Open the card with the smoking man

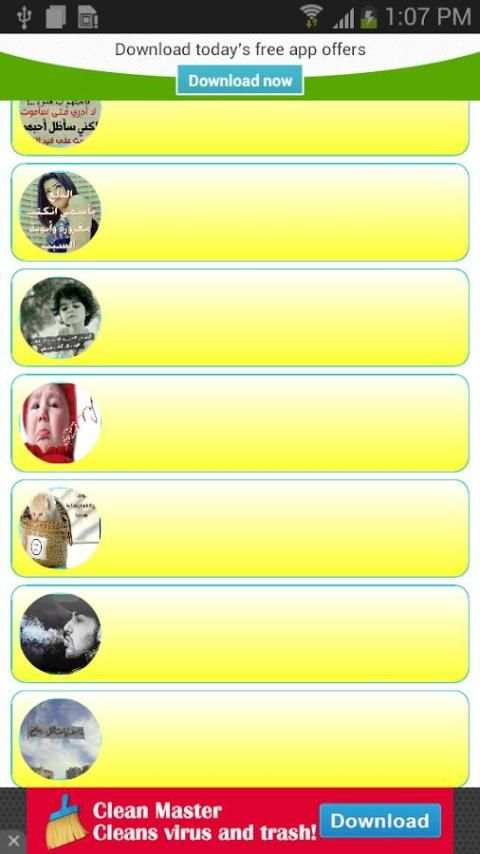pyautogui.click(x=240, y=633)
